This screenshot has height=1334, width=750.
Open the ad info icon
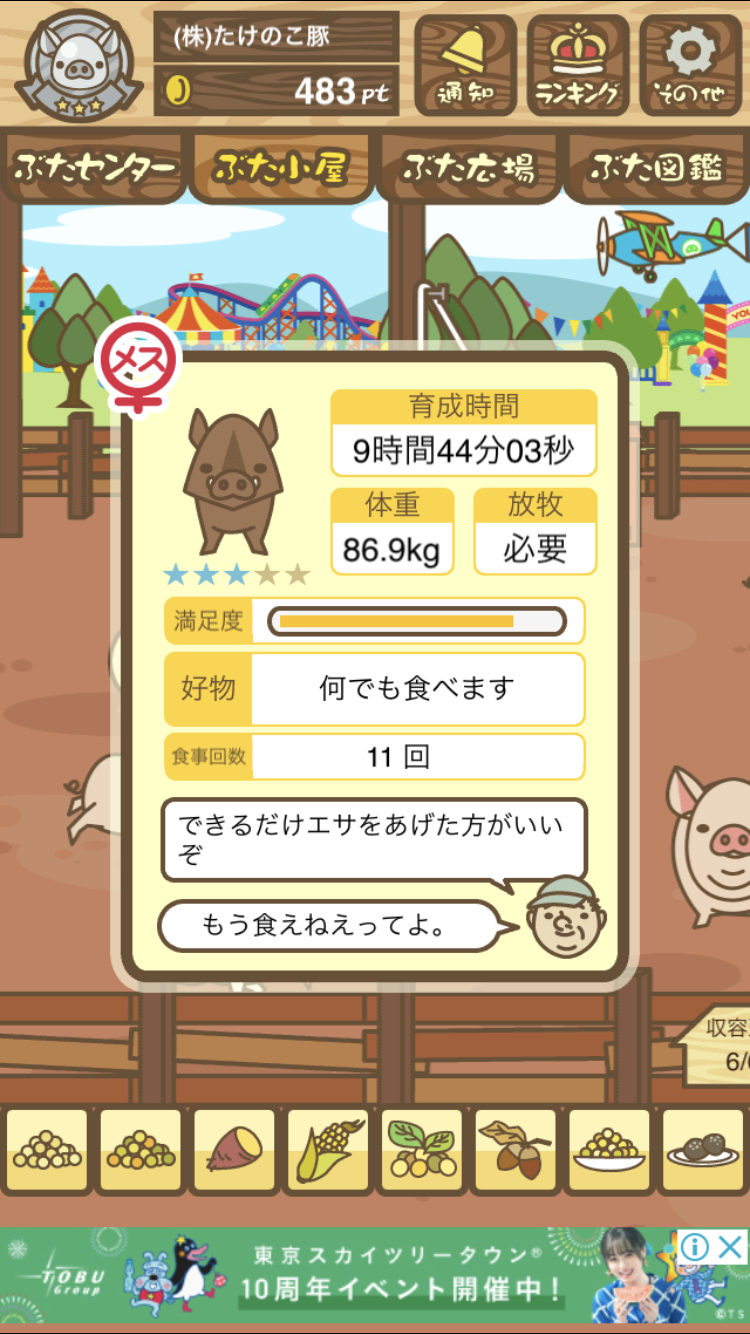pos(695,1246)
